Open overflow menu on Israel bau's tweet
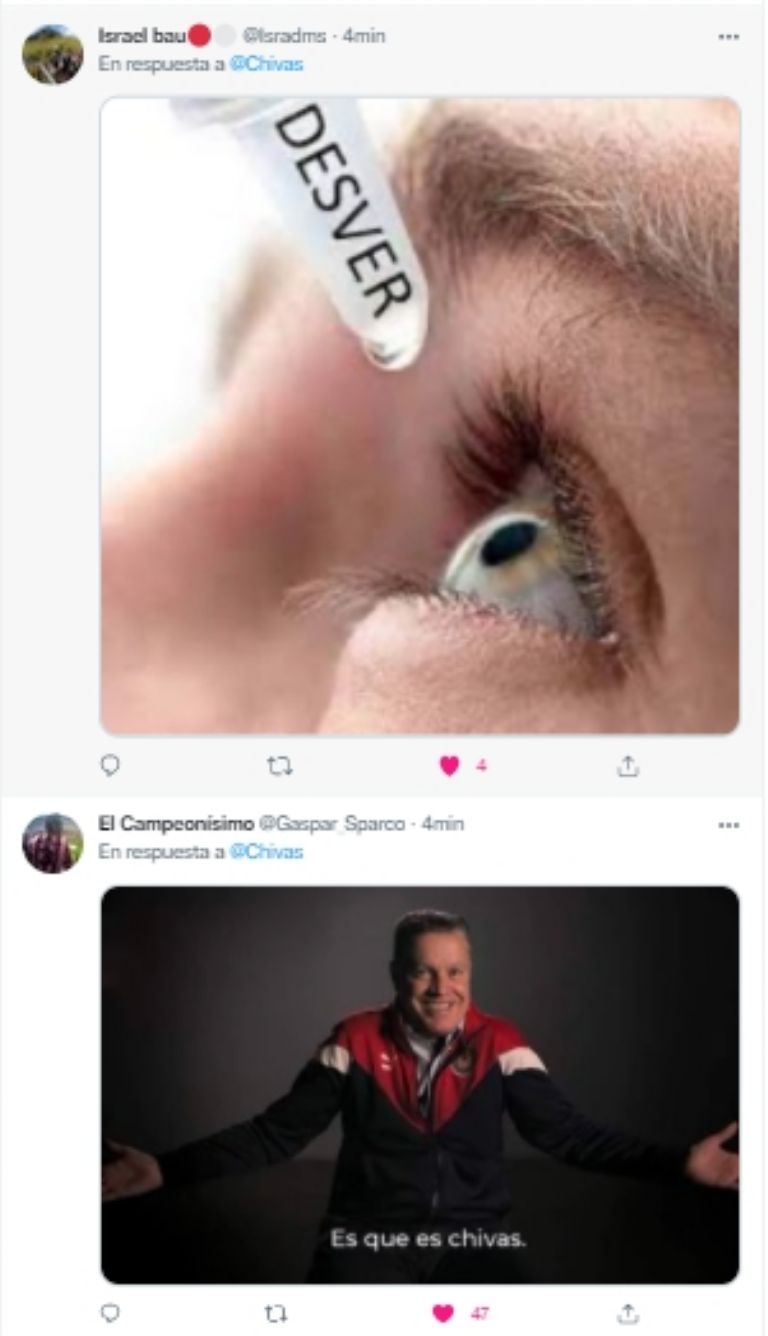768x1336 pixels. tap(728, 37)
